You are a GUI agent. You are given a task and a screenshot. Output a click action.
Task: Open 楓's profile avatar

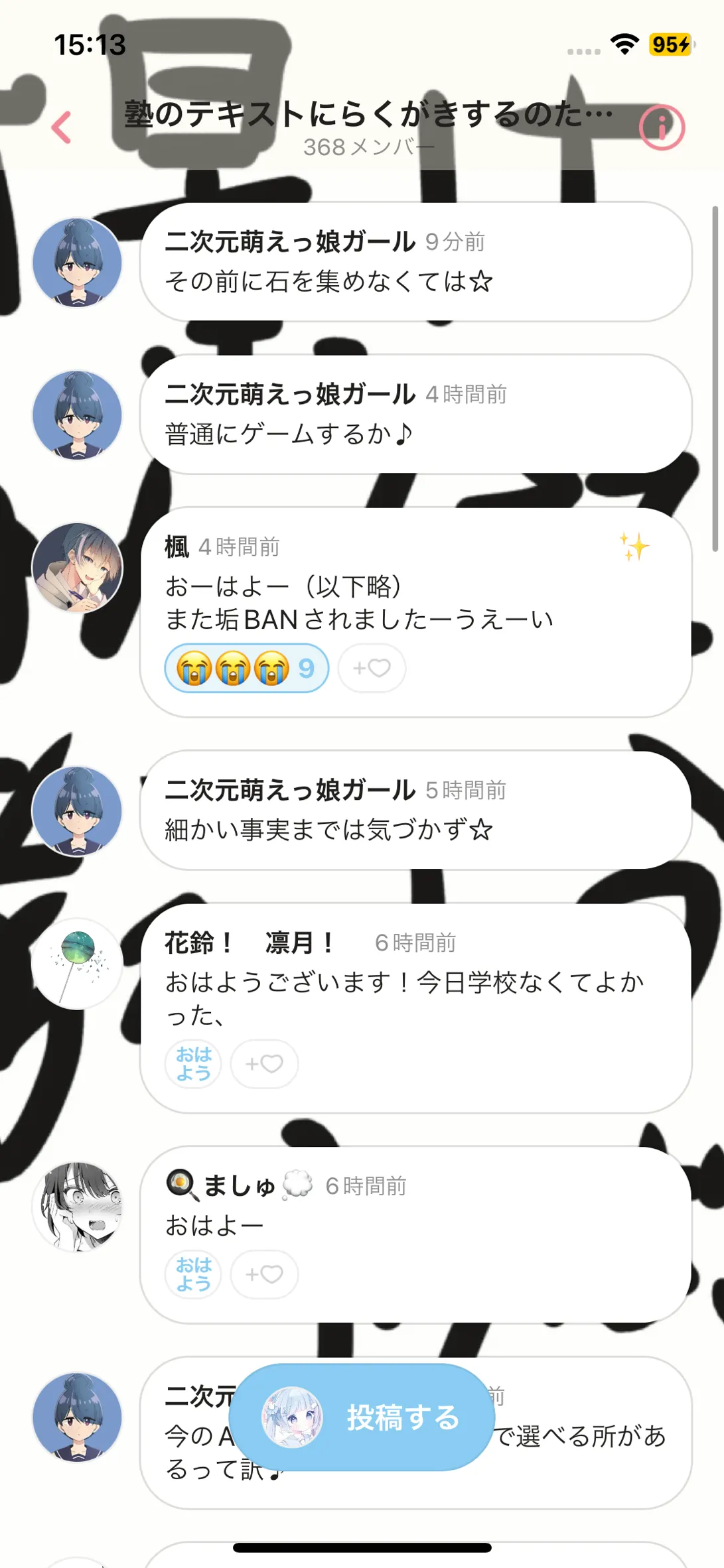[78, 568]
